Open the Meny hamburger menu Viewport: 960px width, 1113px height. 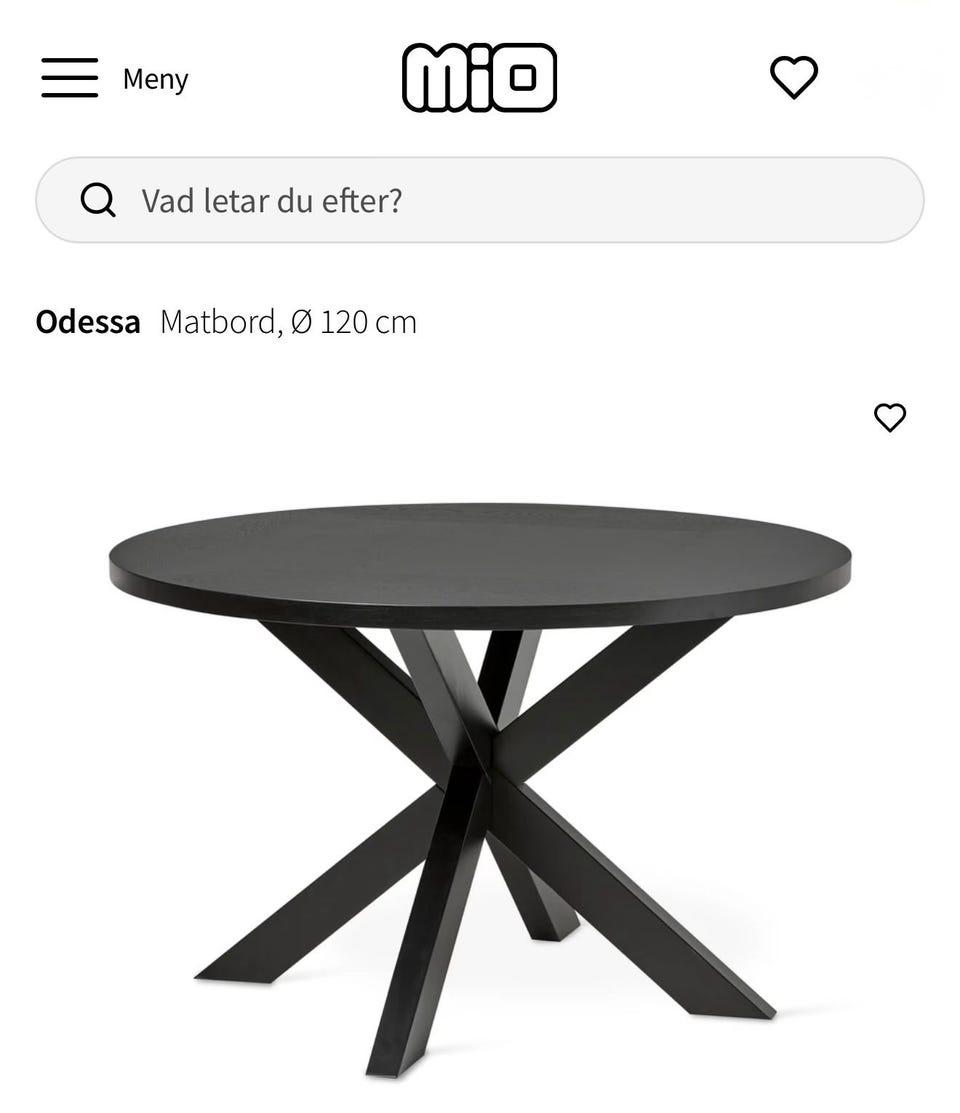coord(70,78)
